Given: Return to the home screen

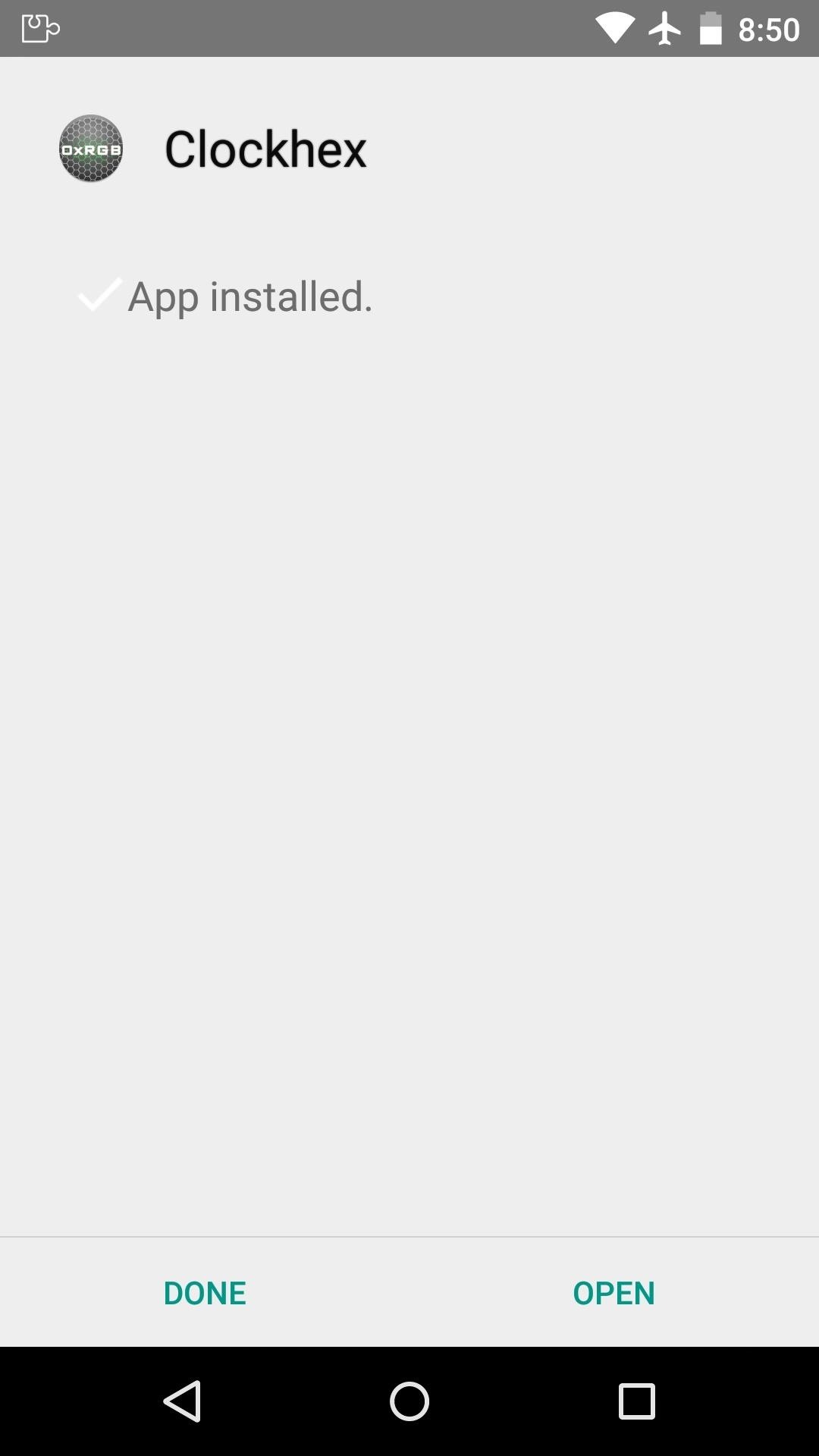Looking at the screenshot, I should [x=409, y=1401].
